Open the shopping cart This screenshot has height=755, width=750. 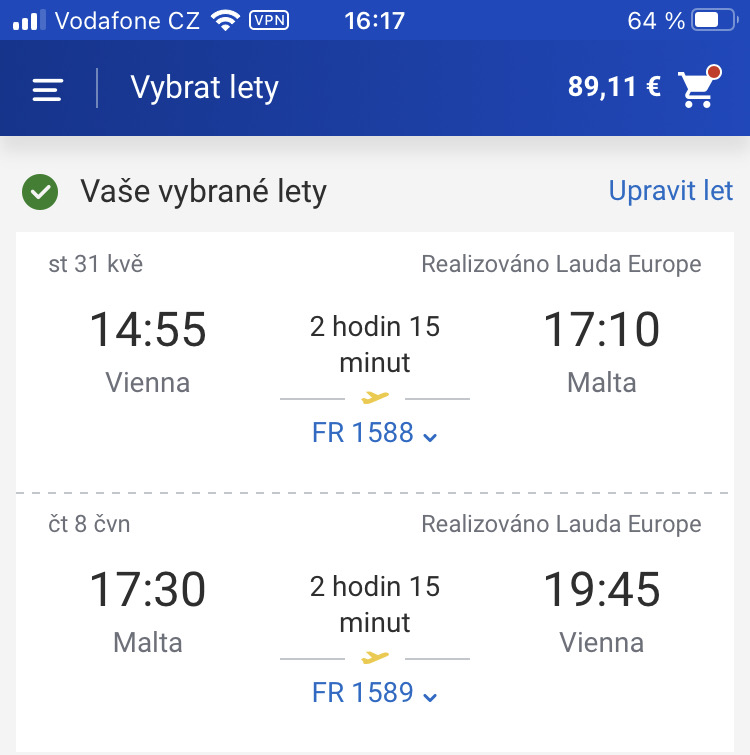pyautogui.click(x=698, y=88)
